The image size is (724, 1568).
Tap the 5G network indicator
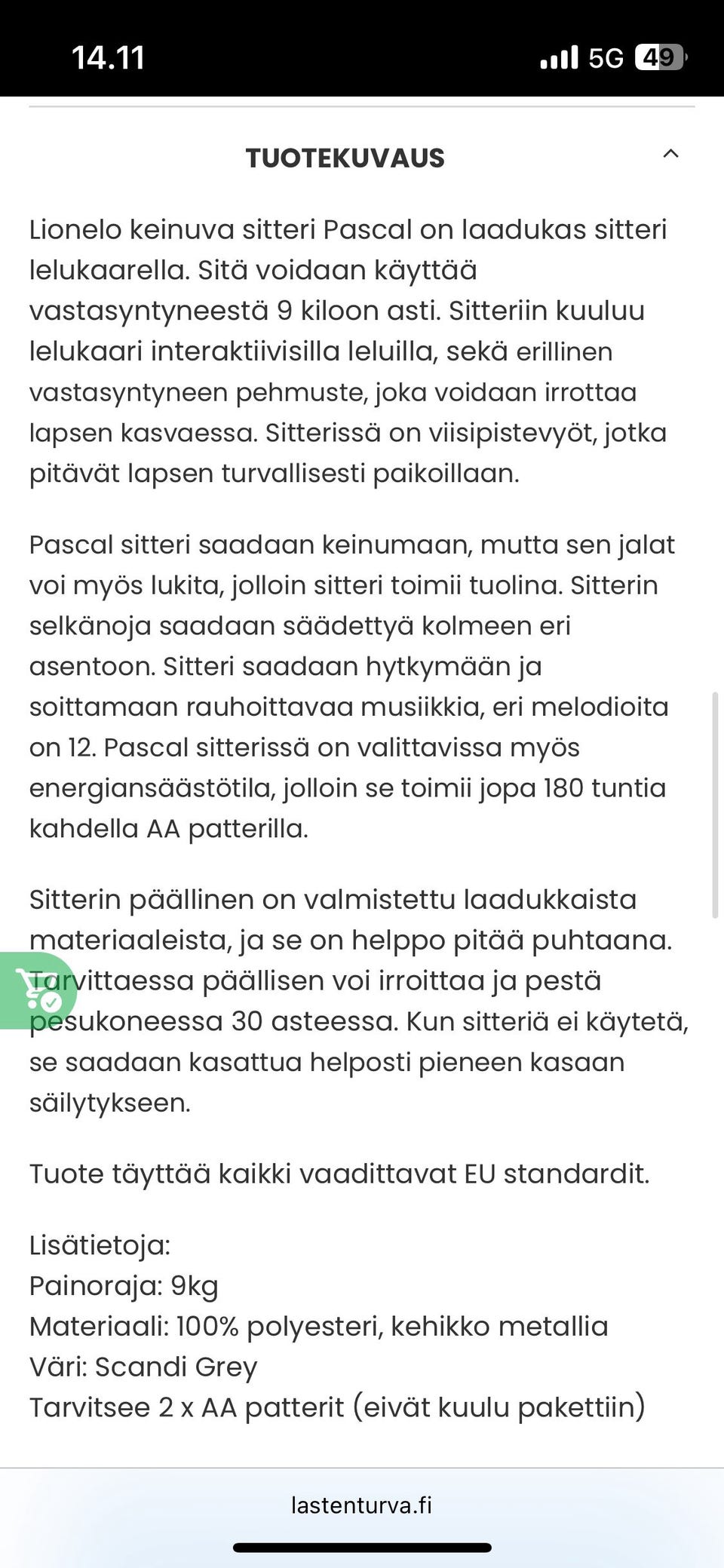pos(608,58)
